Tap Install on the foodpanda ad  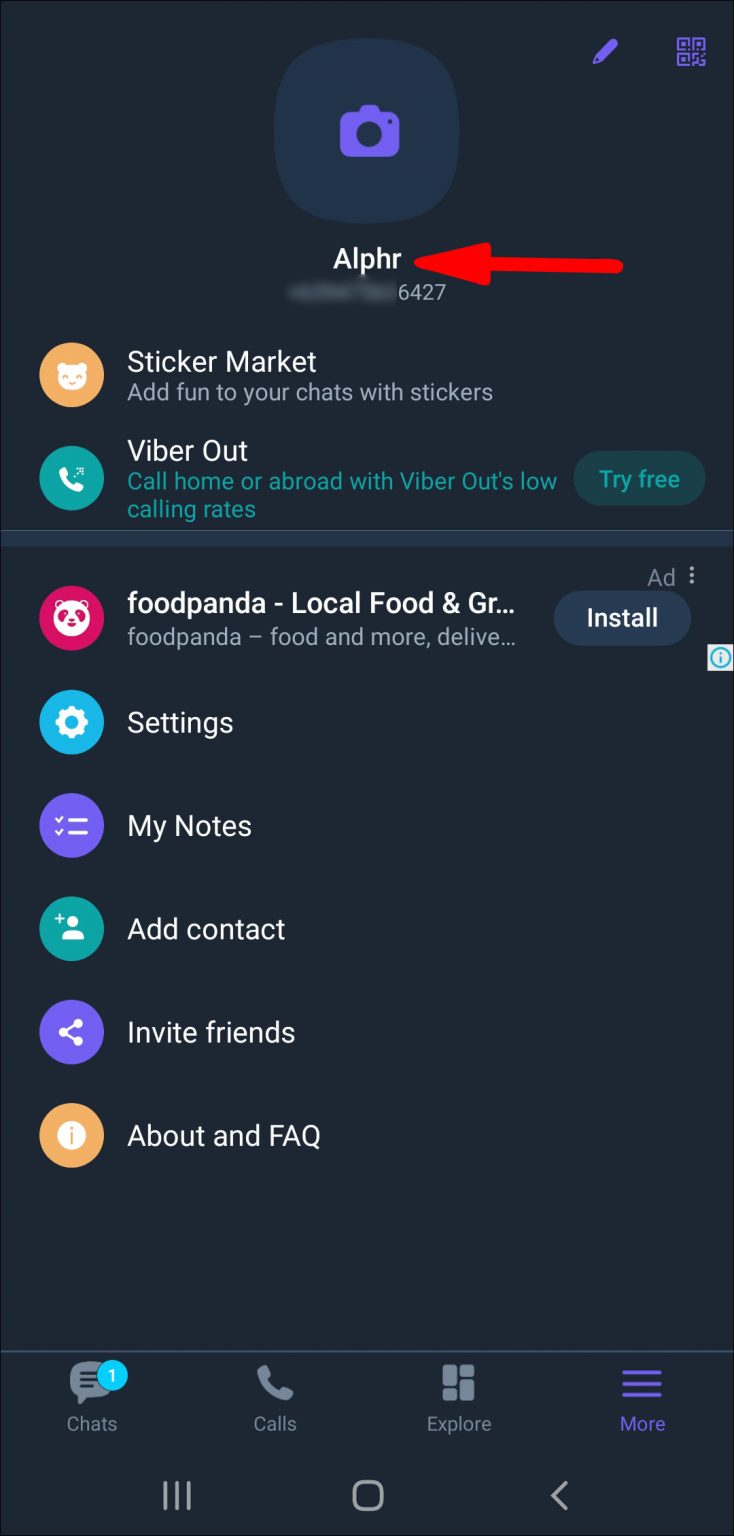pyautogui.click(x=621, y=618)
